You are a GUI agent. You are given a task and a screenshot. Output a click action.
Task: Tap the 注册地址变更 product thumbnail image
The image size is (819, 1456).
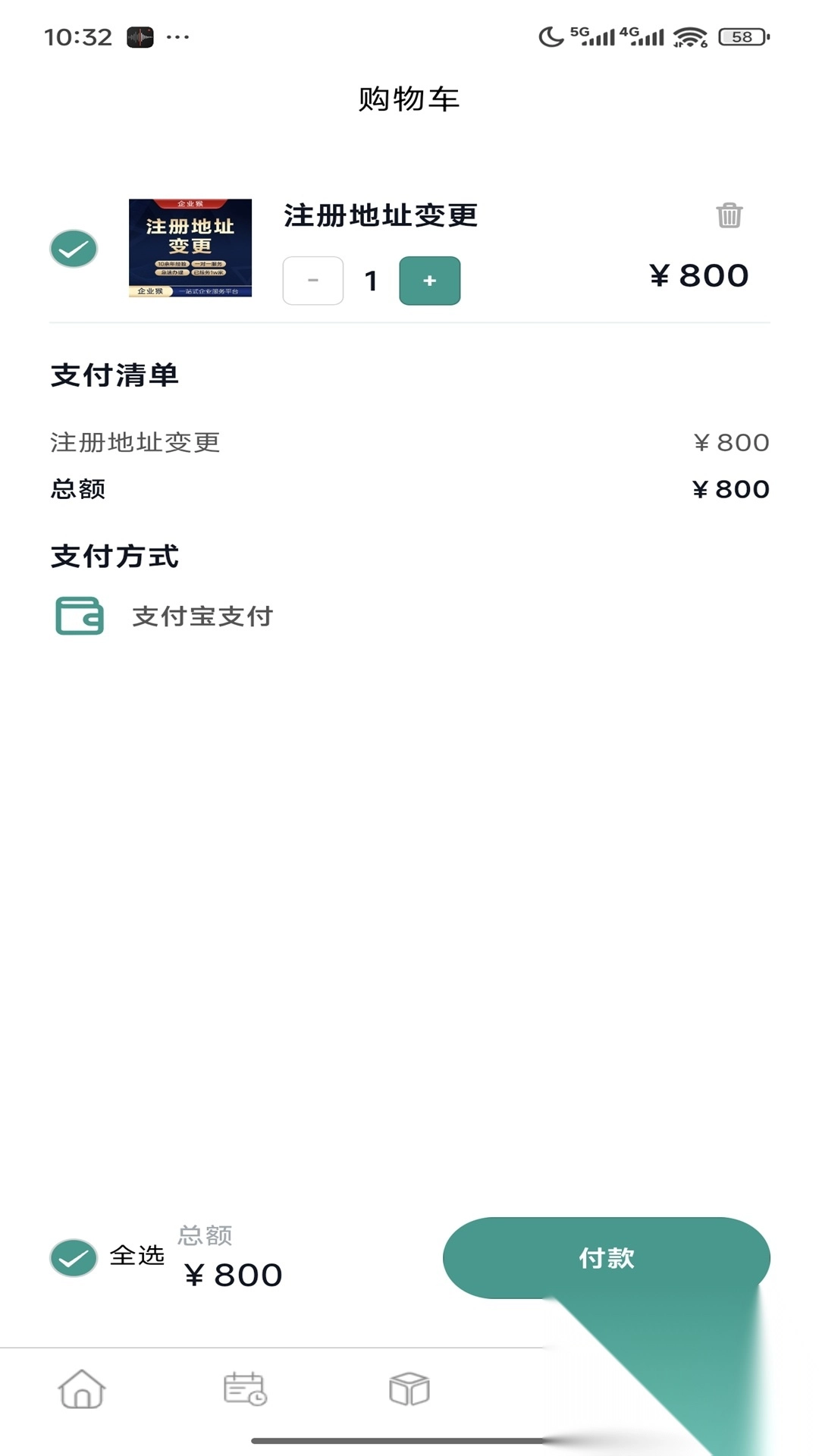click(191, 249)
